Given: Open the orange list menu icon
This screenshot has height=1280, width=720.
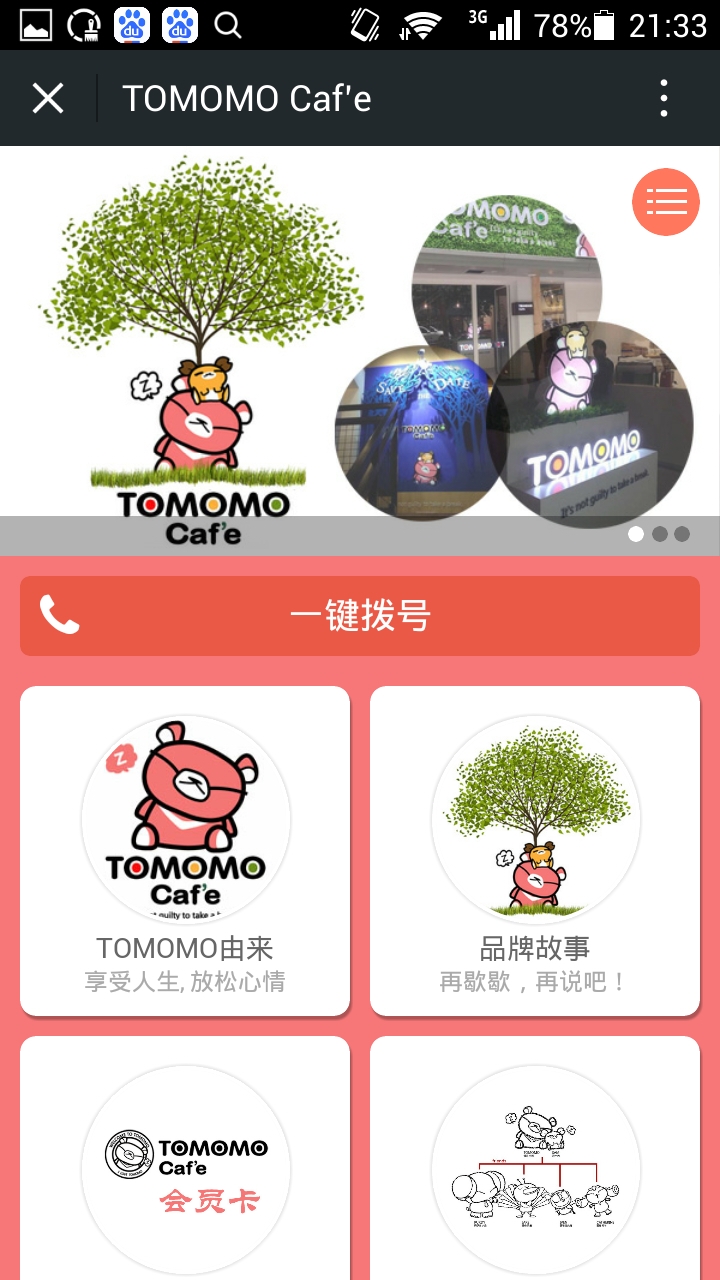Looking at the screenshot, I should coord(665,202).
